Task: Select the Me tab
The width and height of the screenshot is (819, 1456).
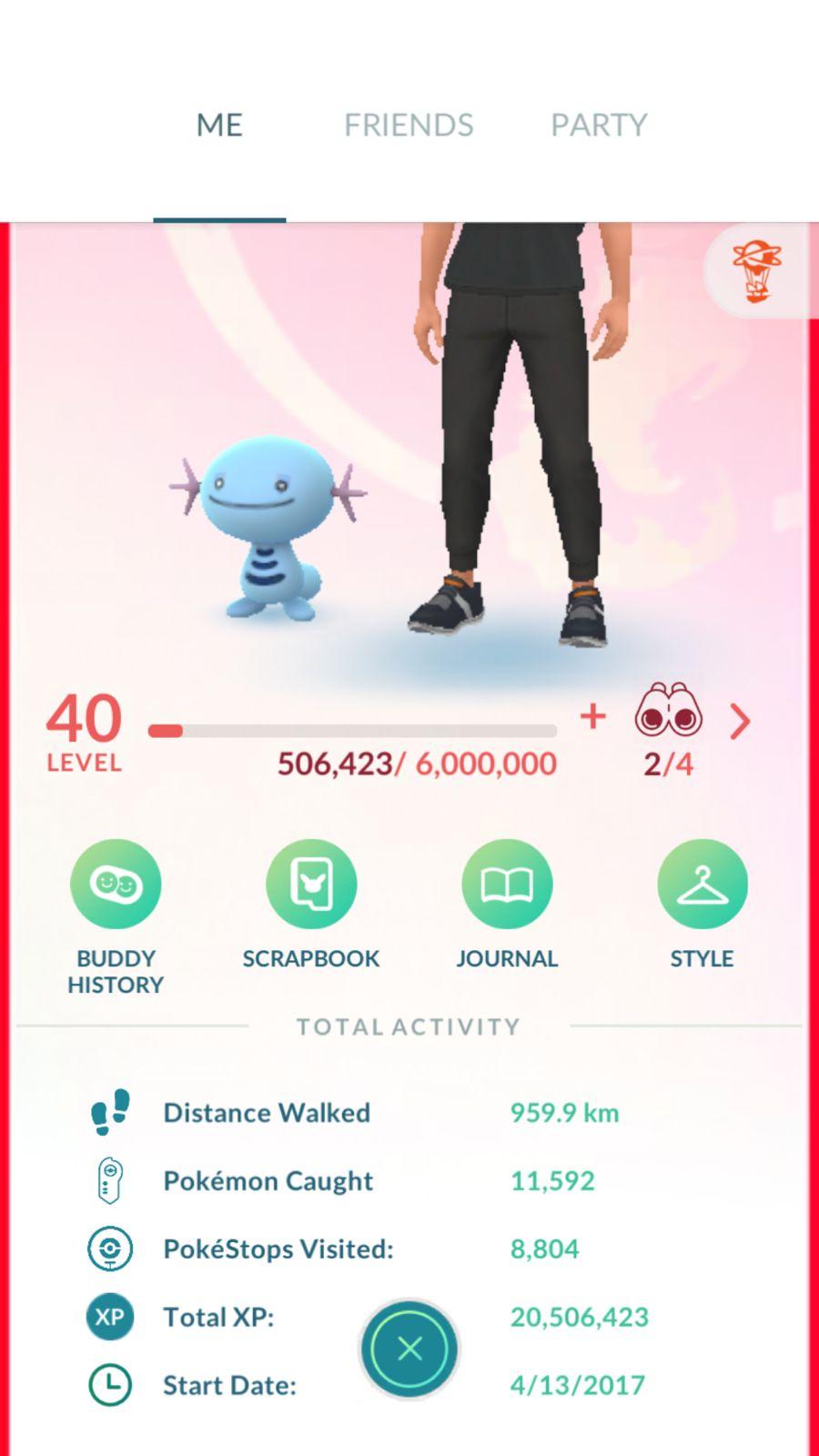Action: (219, 125)
